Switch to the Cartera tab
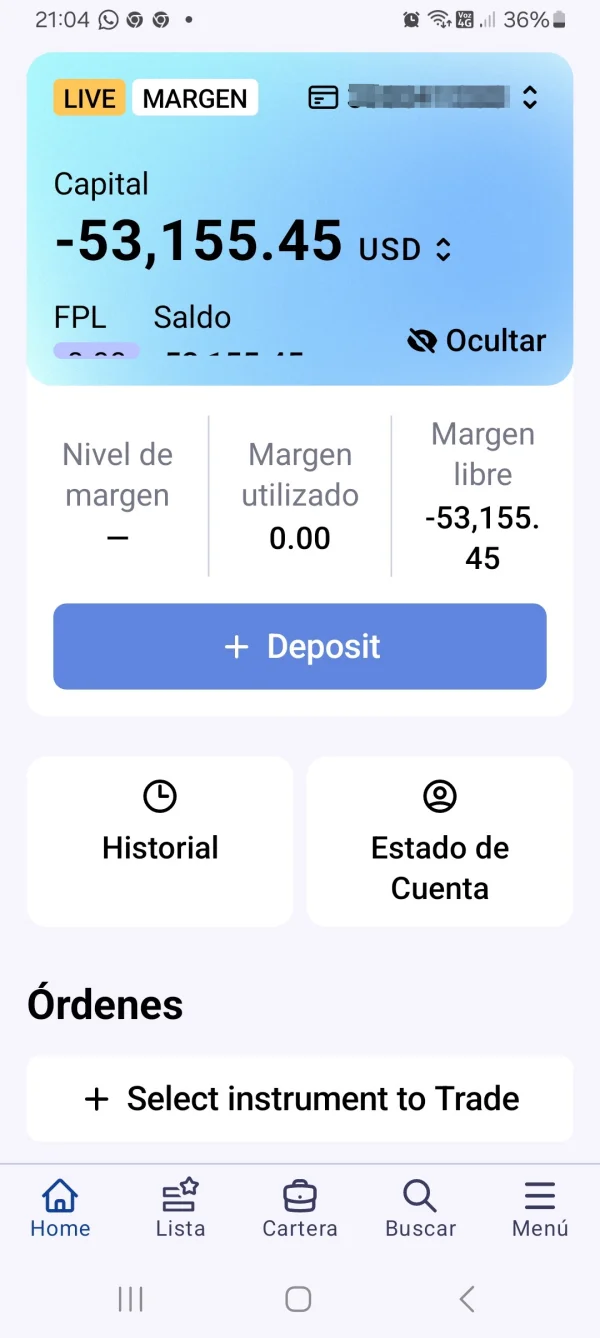Image resolution: width=600 pixels, height=1338 pixels. click(300, 1208)
